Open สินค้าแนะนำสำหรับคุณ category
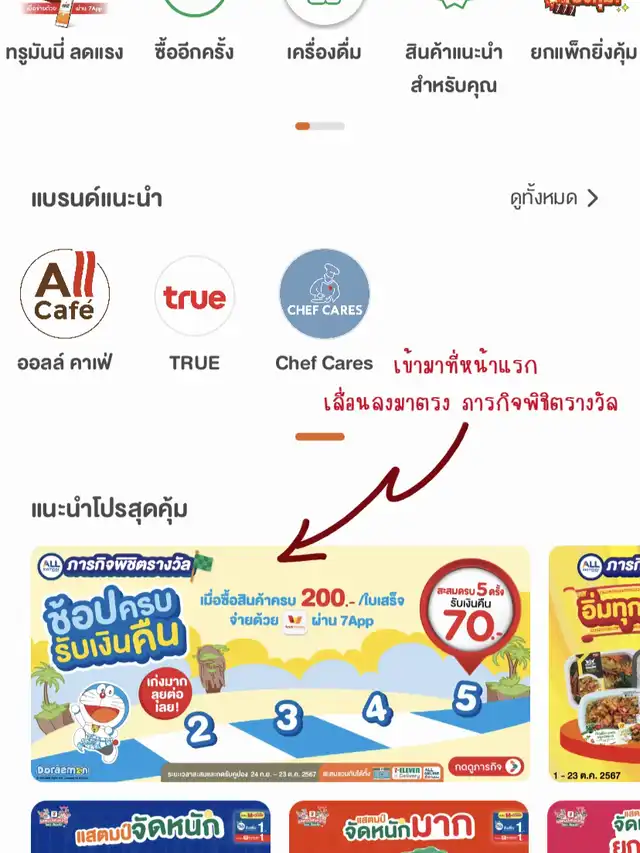The width and height of the screenshot is (640, 853). [453, 48]
